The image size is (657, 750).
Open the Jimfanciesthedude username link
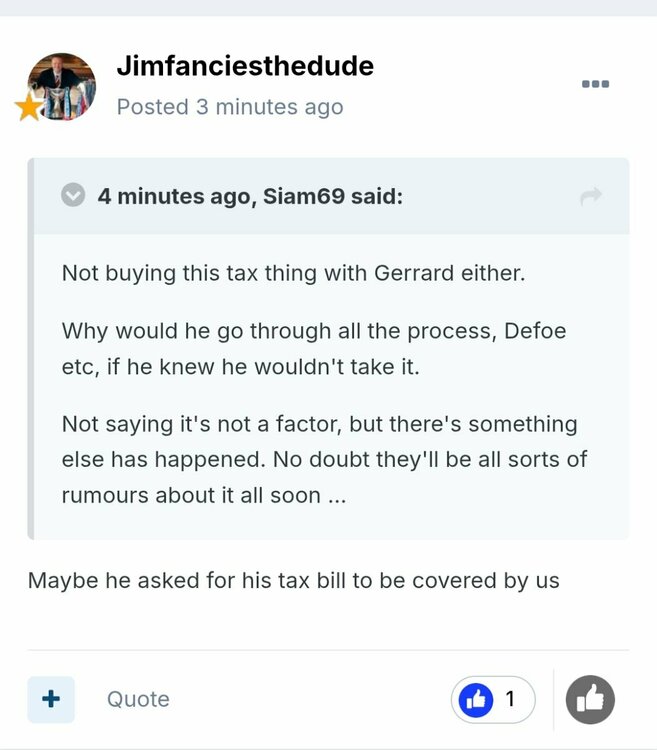(245, 67)
